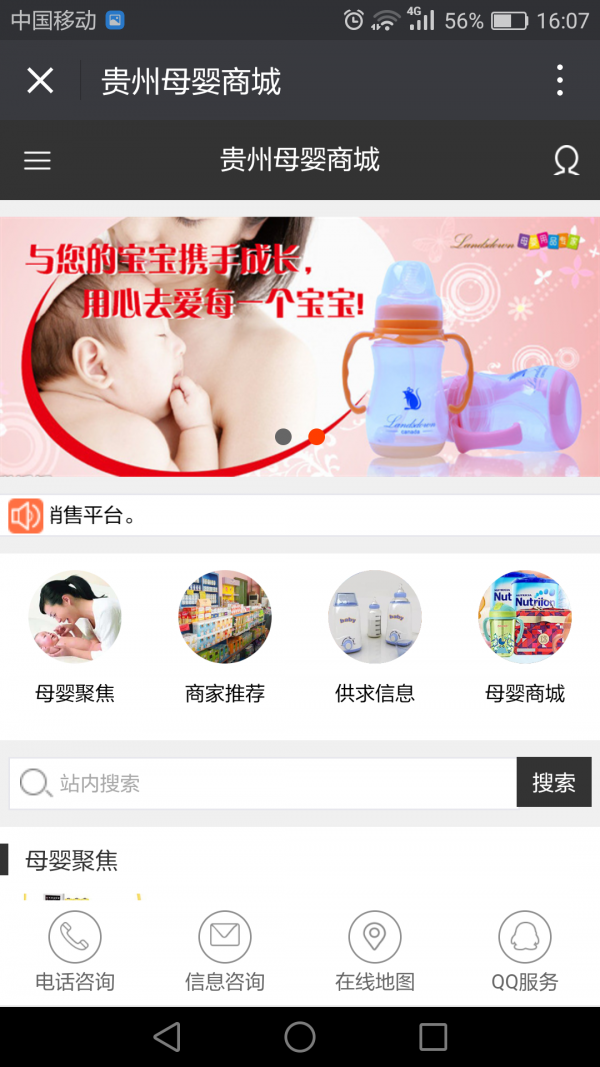Viewport: 600px width, 1067px height.
Task: Go back using the system back button
Action: click(x=167, y=1036)
